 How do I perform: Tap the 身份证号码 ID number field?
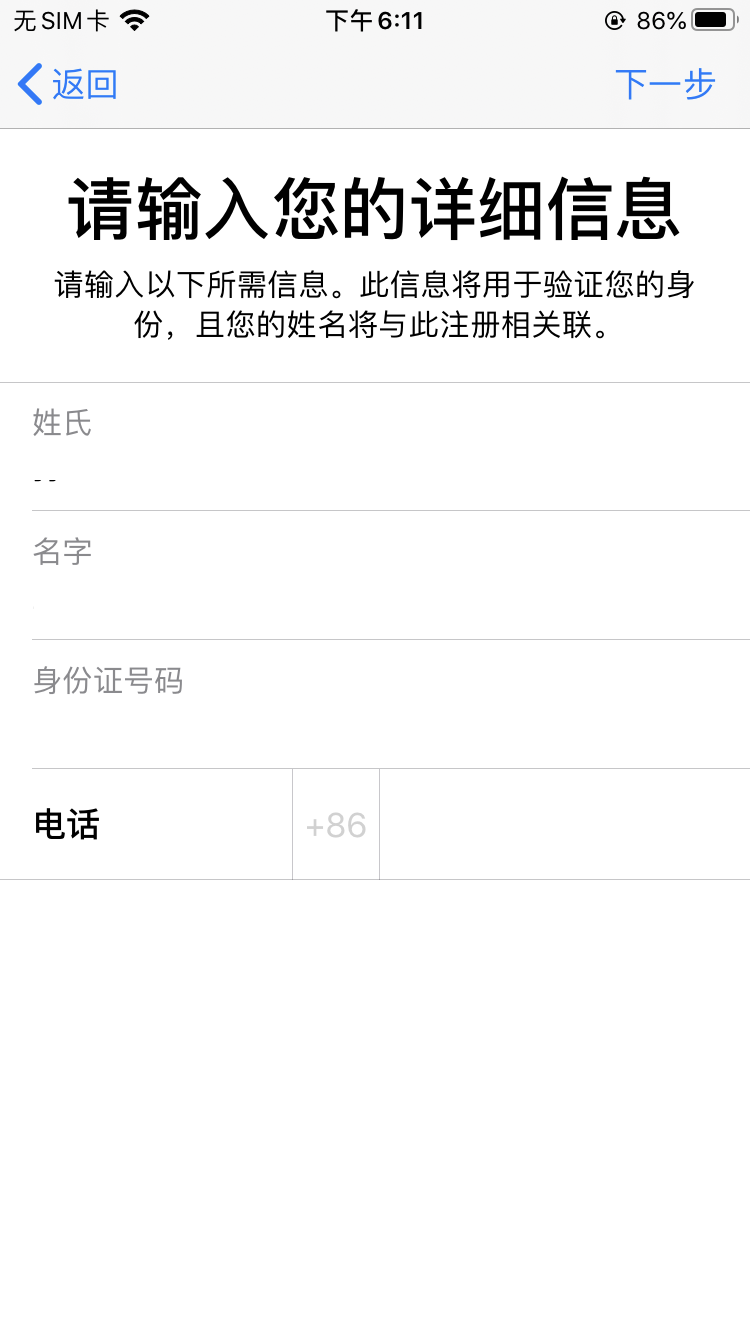[x=391, y=705]
